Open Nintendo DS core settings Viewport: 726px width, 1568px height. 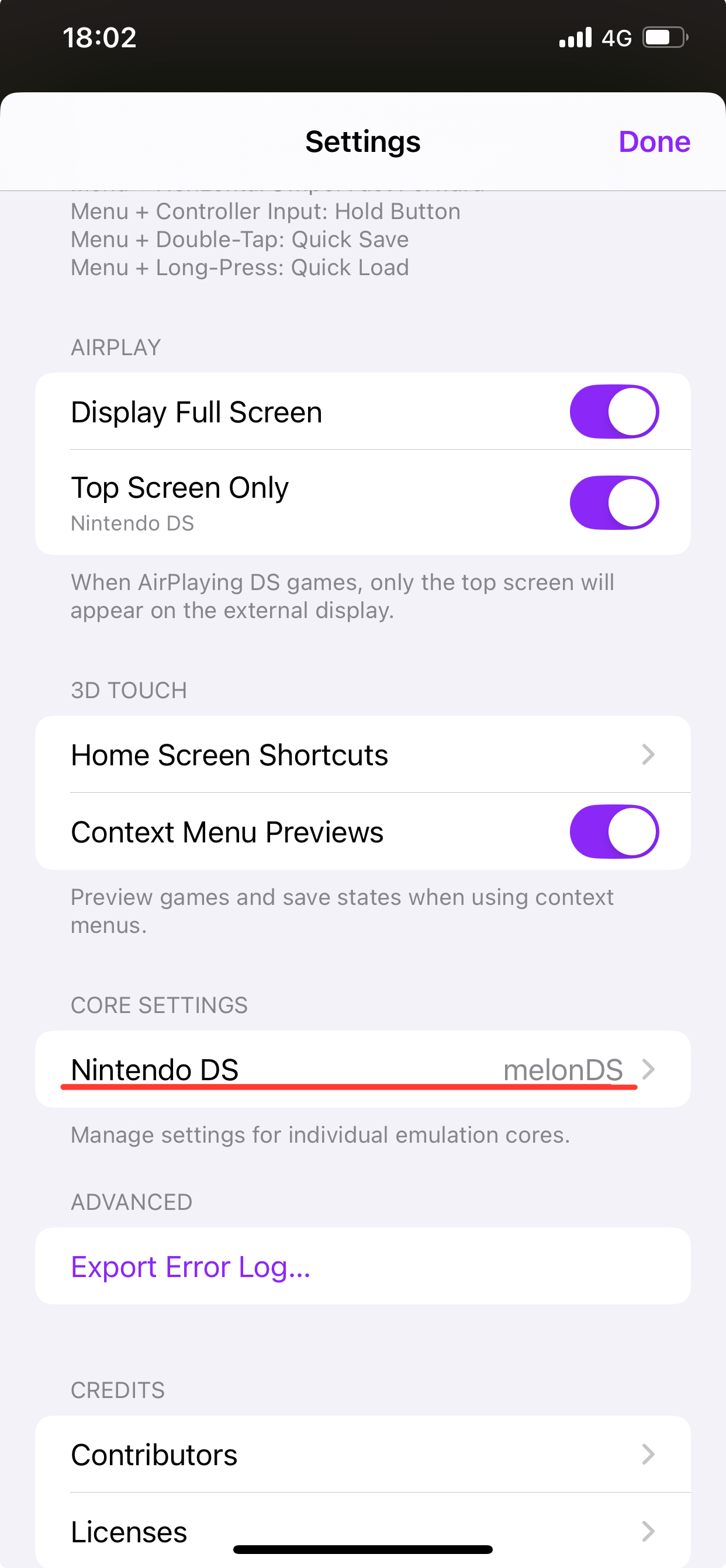pos(362,1070)
